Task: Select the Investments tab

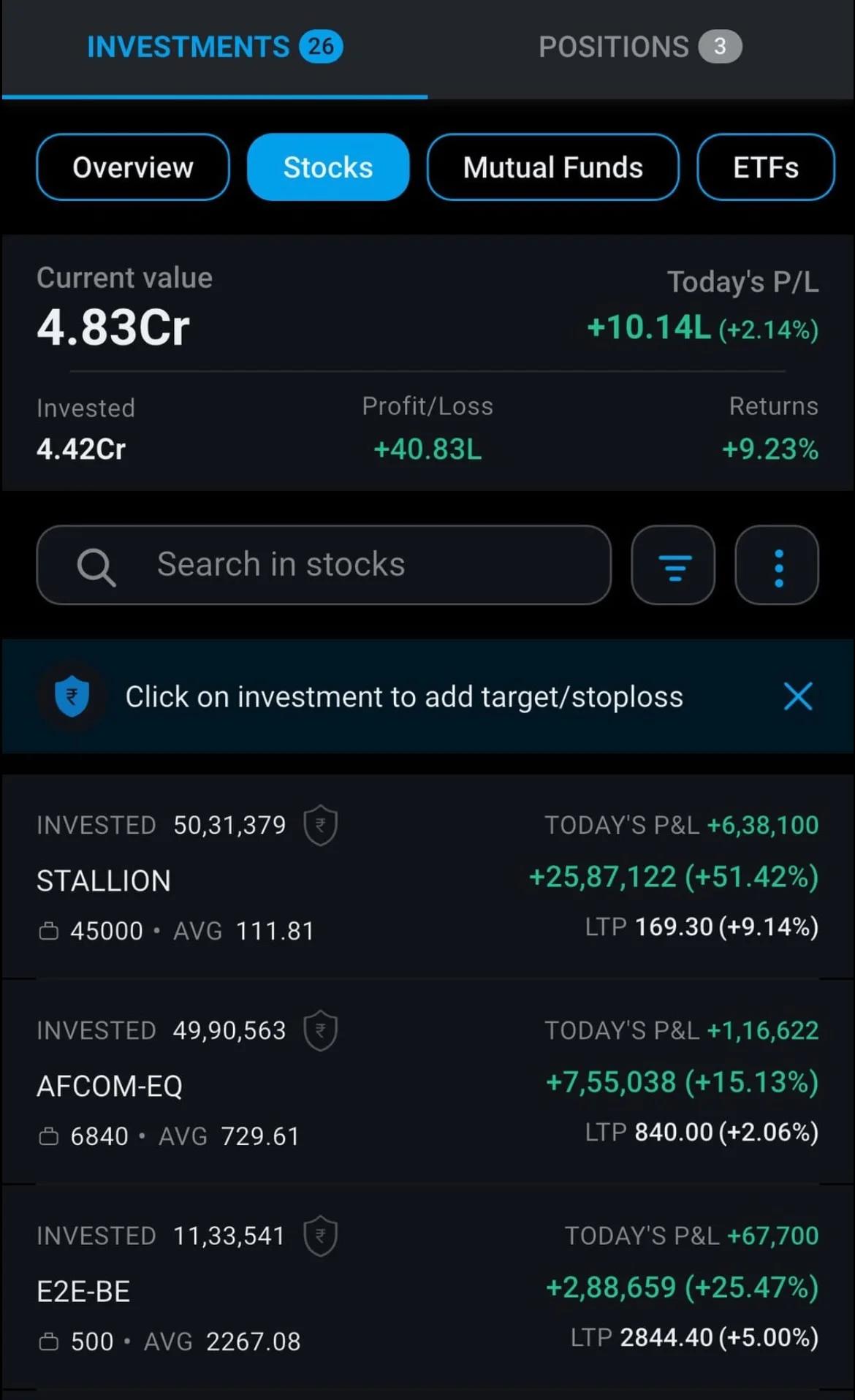Action: [x=214, y=47]
